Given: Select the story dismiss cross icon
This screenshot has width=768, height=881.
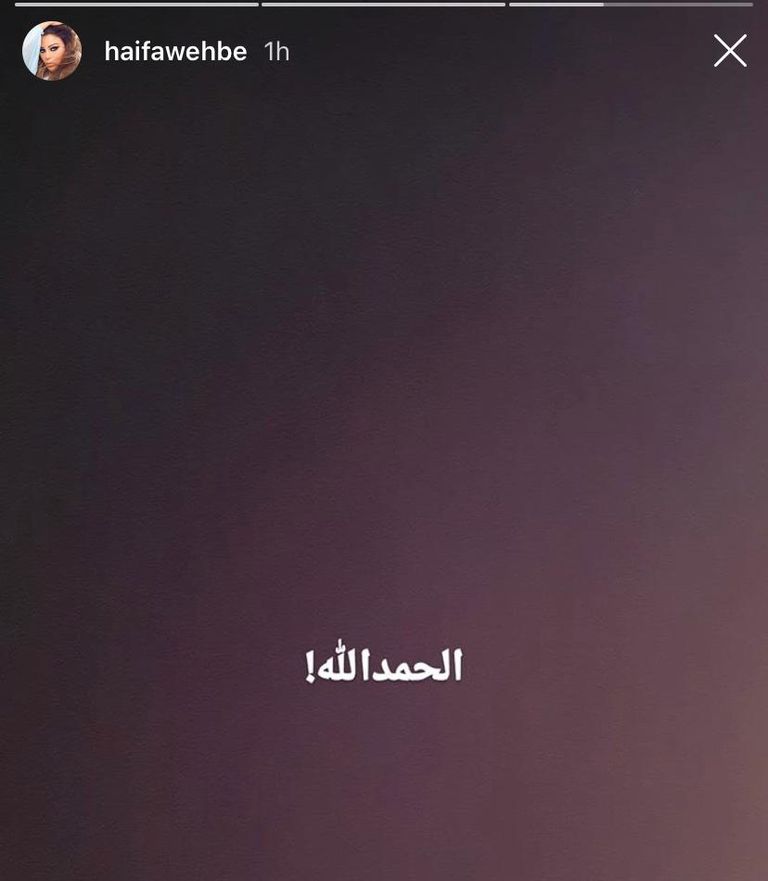Looking at the screenshot, I should click(729, 50).
